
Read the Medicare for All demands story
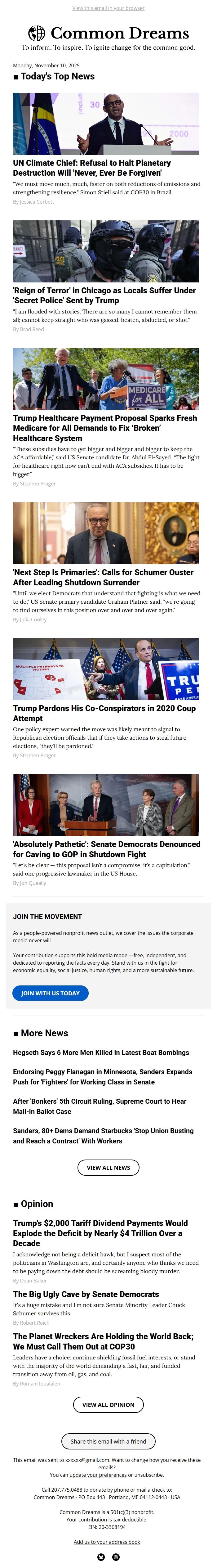104,428
